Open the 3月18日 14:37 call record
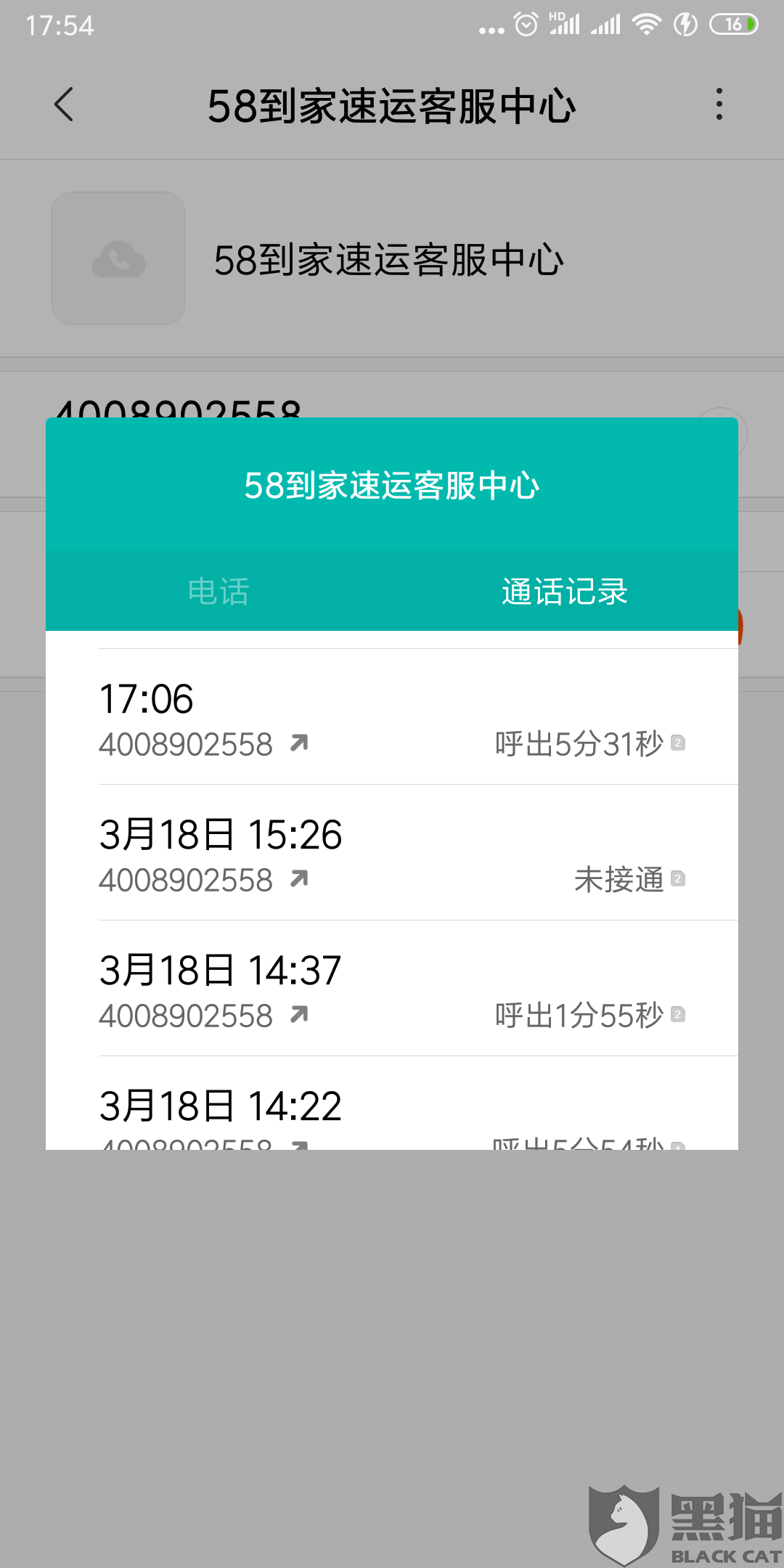This screenshot has width=784, height=1568. click(392, 989)
